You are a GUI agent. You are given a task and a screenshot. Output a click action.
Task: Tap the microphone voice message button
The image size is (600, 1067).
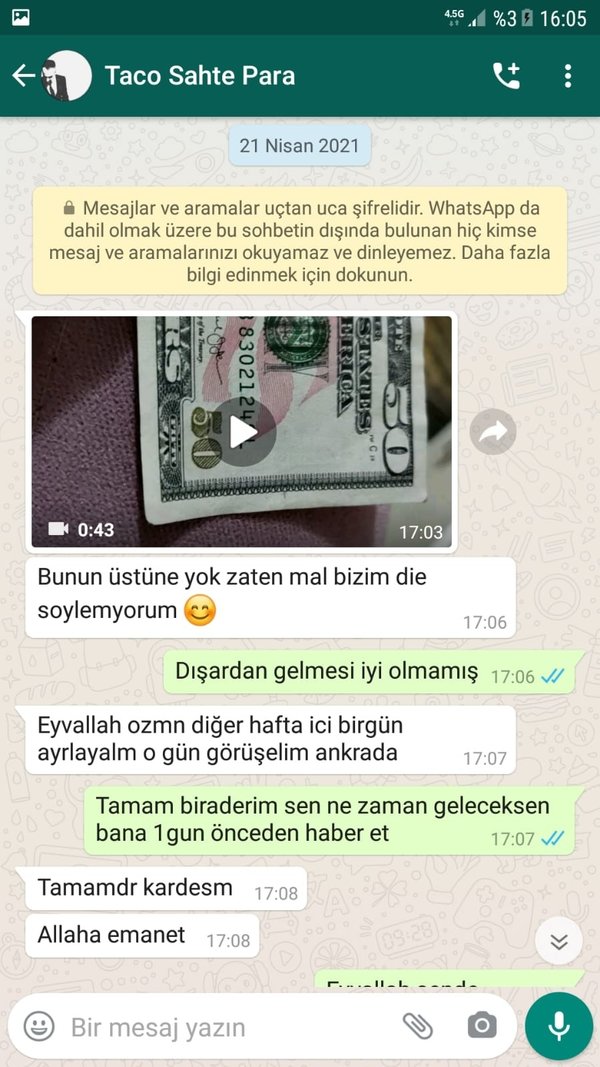tap(559, 1026)
